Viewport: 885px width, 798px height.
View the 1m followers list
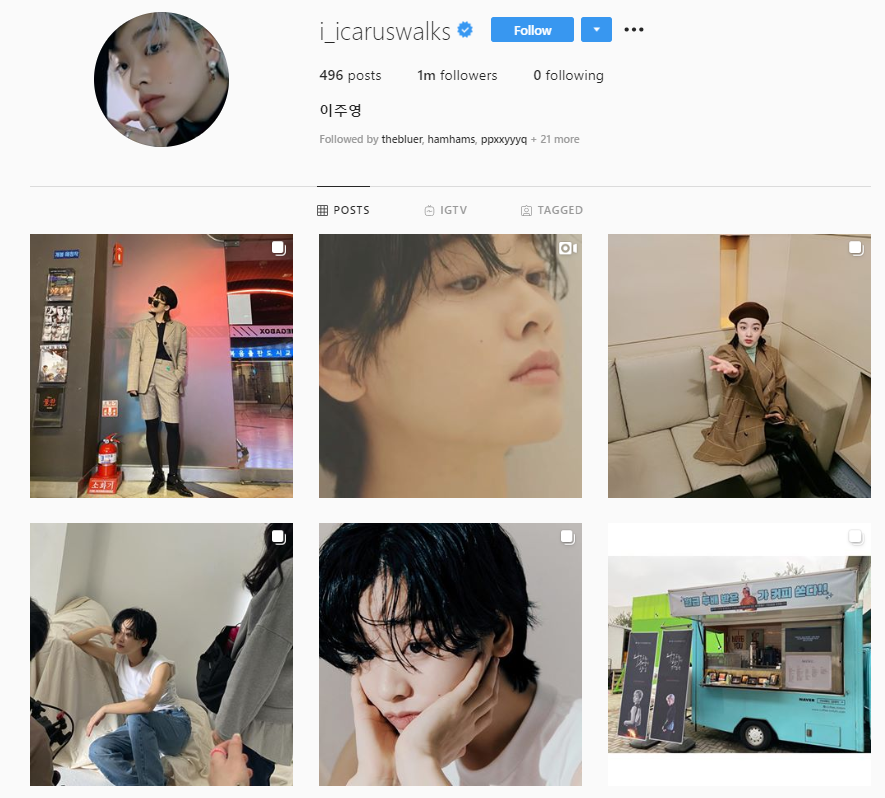[x=457, y=75]
